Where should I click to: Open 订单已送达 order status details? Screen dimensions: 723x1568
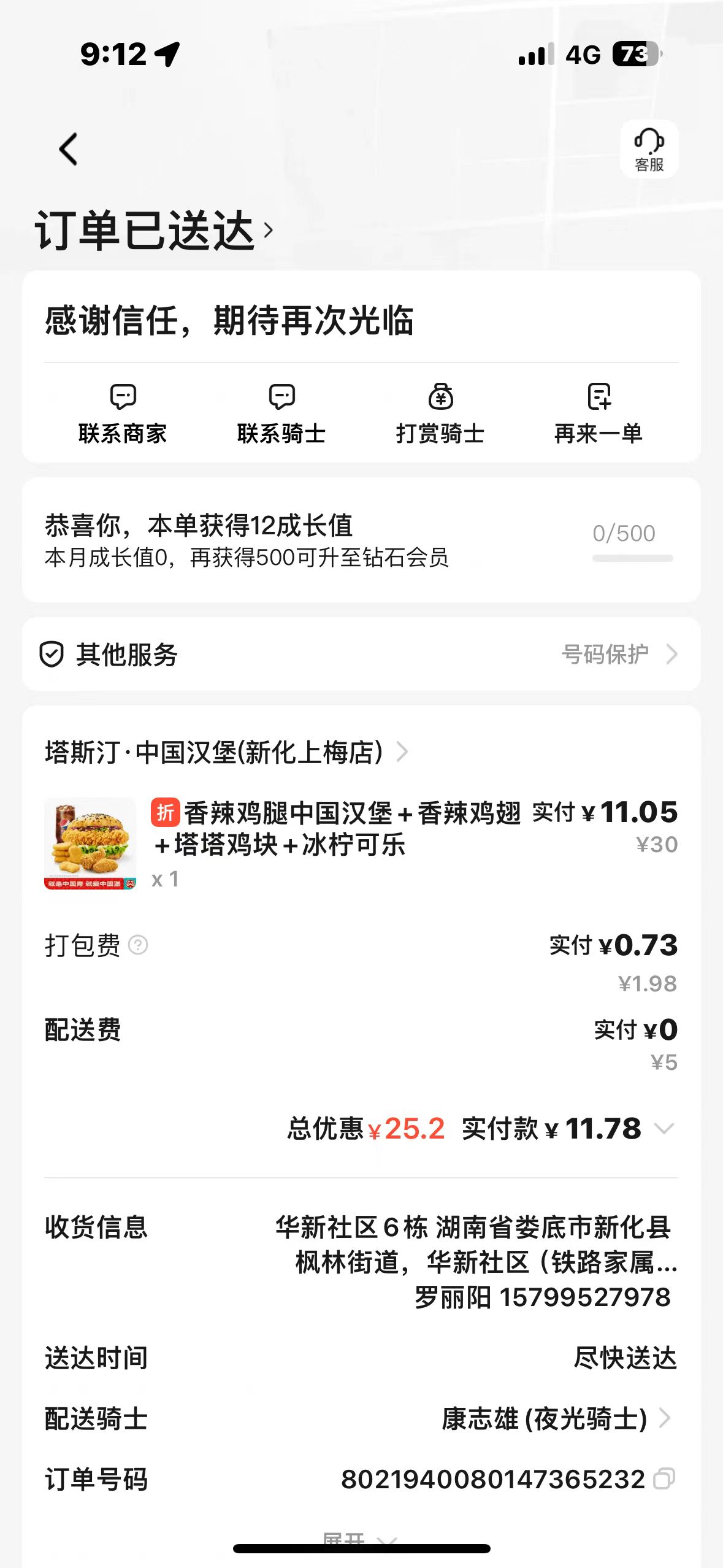click(x=154, y=230)
